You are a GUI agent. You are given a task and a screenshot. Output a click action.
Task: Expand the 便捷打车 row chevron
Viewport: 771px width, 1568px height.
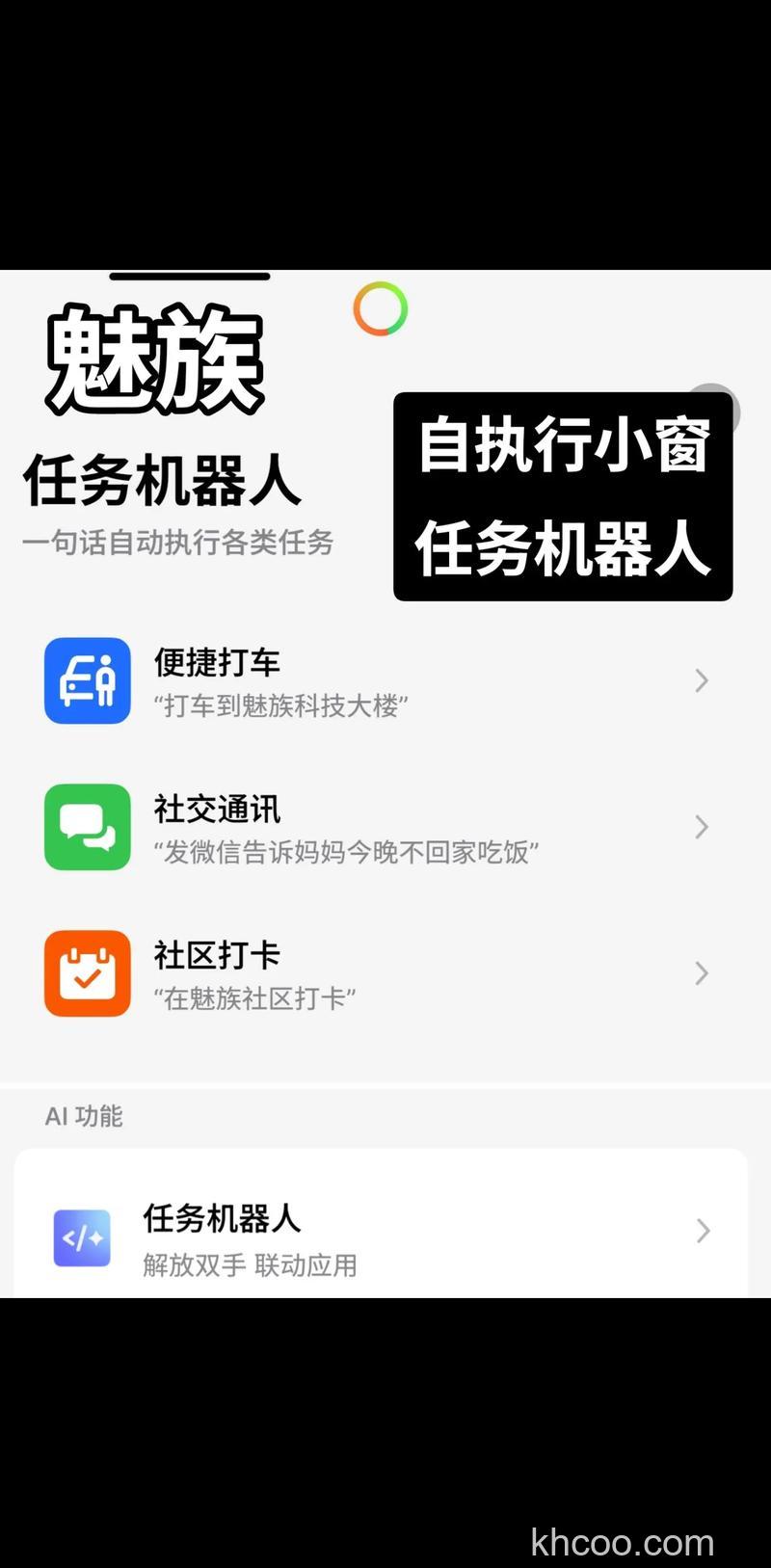[701, 680]
